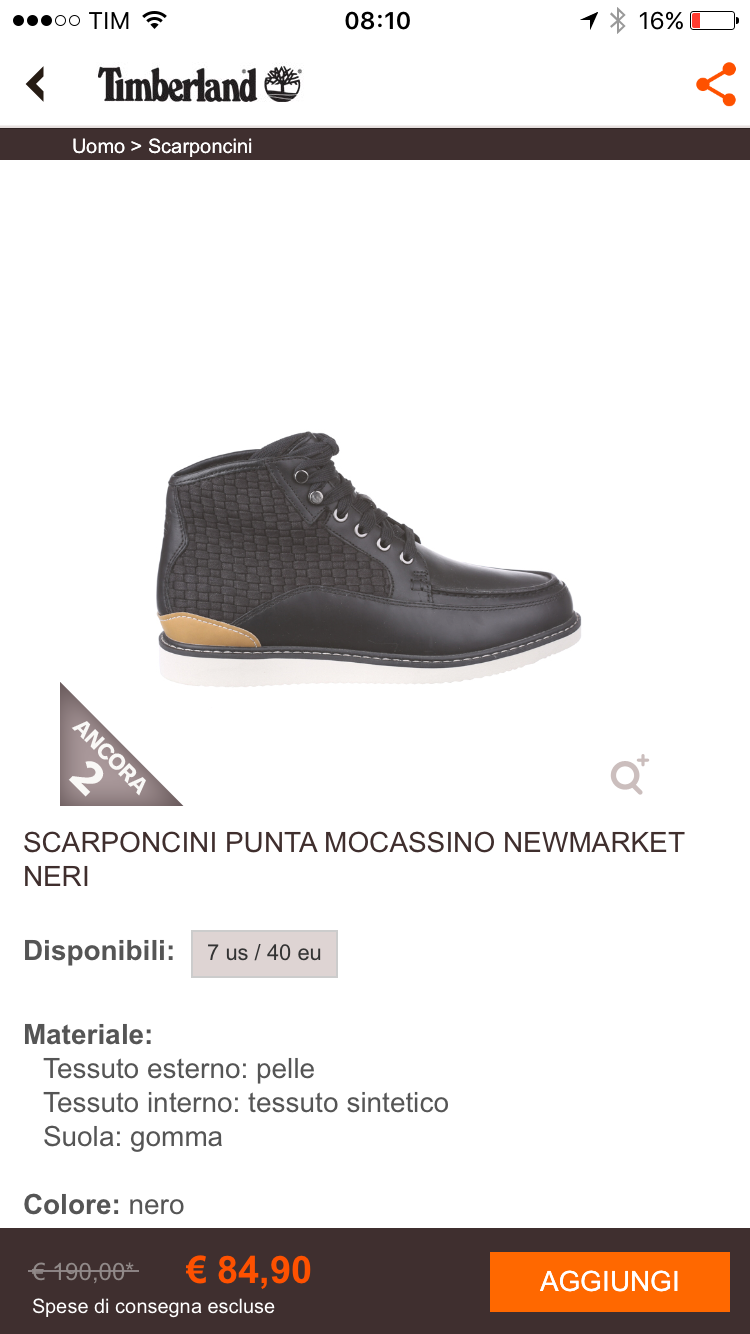Go back using the arrow icon
The image size is (750, 1334).
click(x=36, y=84)
